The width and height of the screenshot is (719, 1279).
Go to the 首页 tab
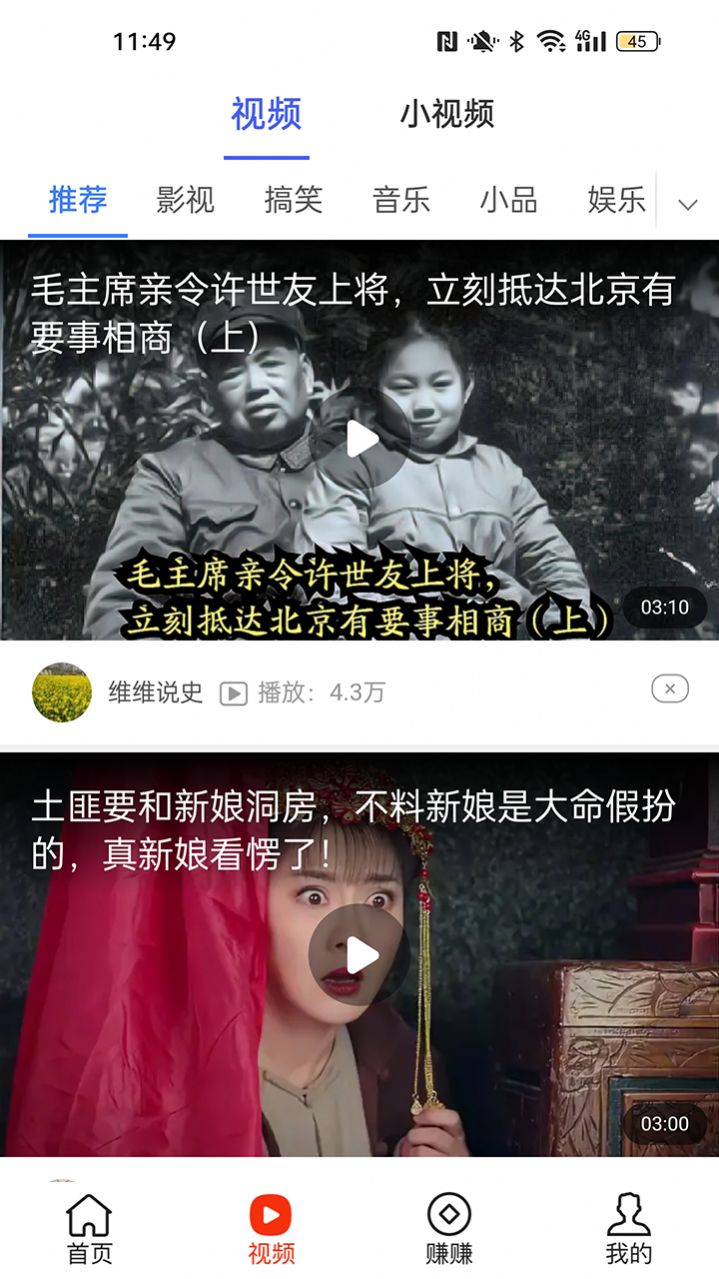[89, 1229]
